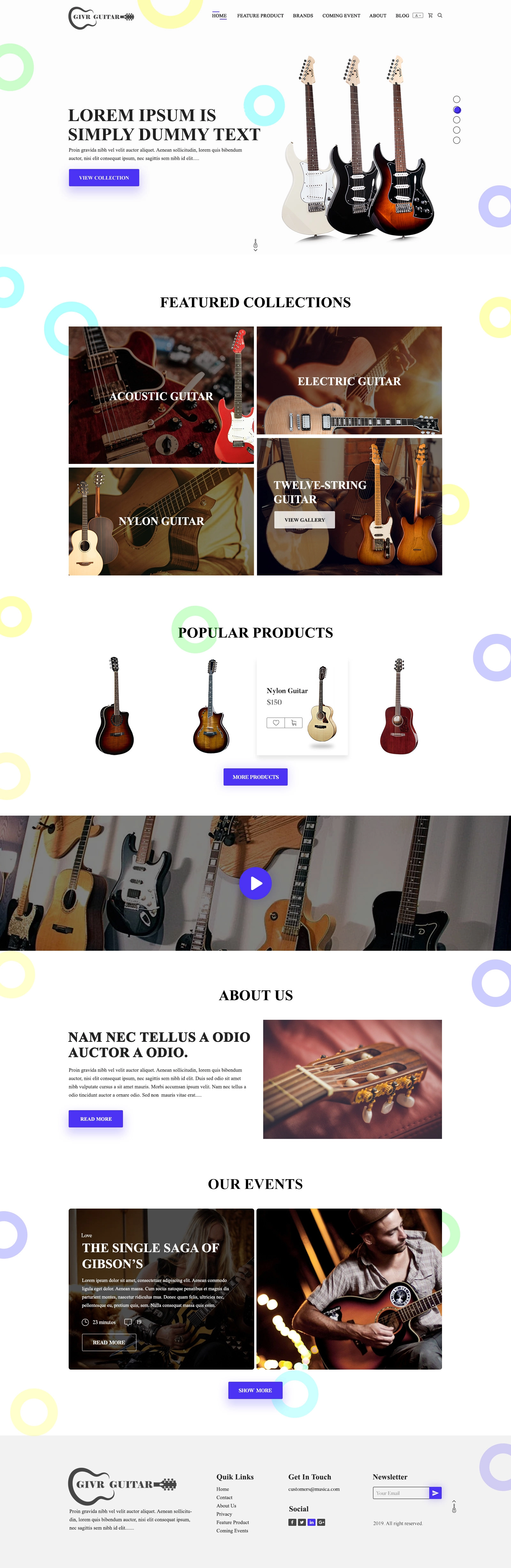Select the first hero slider dot
This screenshot has height=1568, width=511.
(x=457, y=99)
